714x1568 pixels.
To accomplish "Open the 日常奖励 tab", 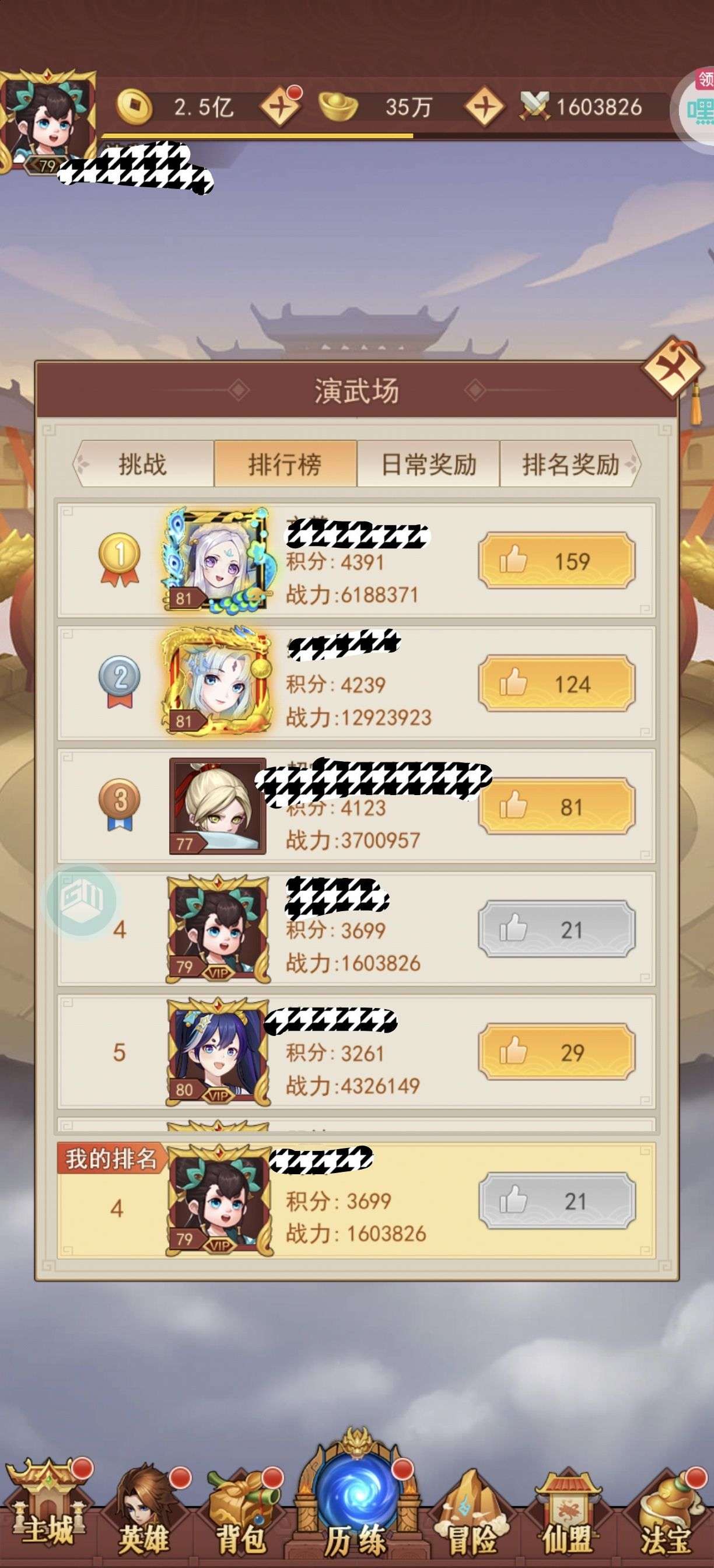I will pyautogui.click(x=428, y=464).
